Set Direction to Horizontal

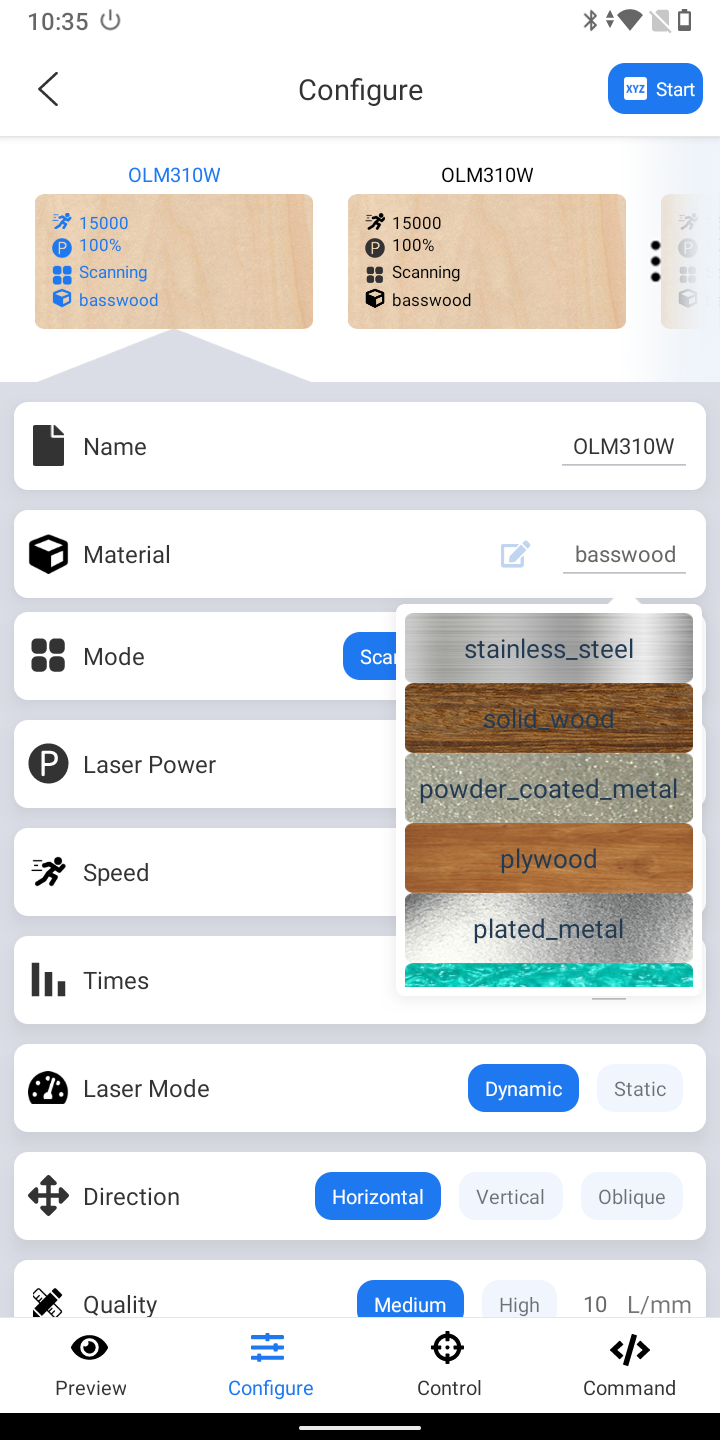coord(378,1197)
